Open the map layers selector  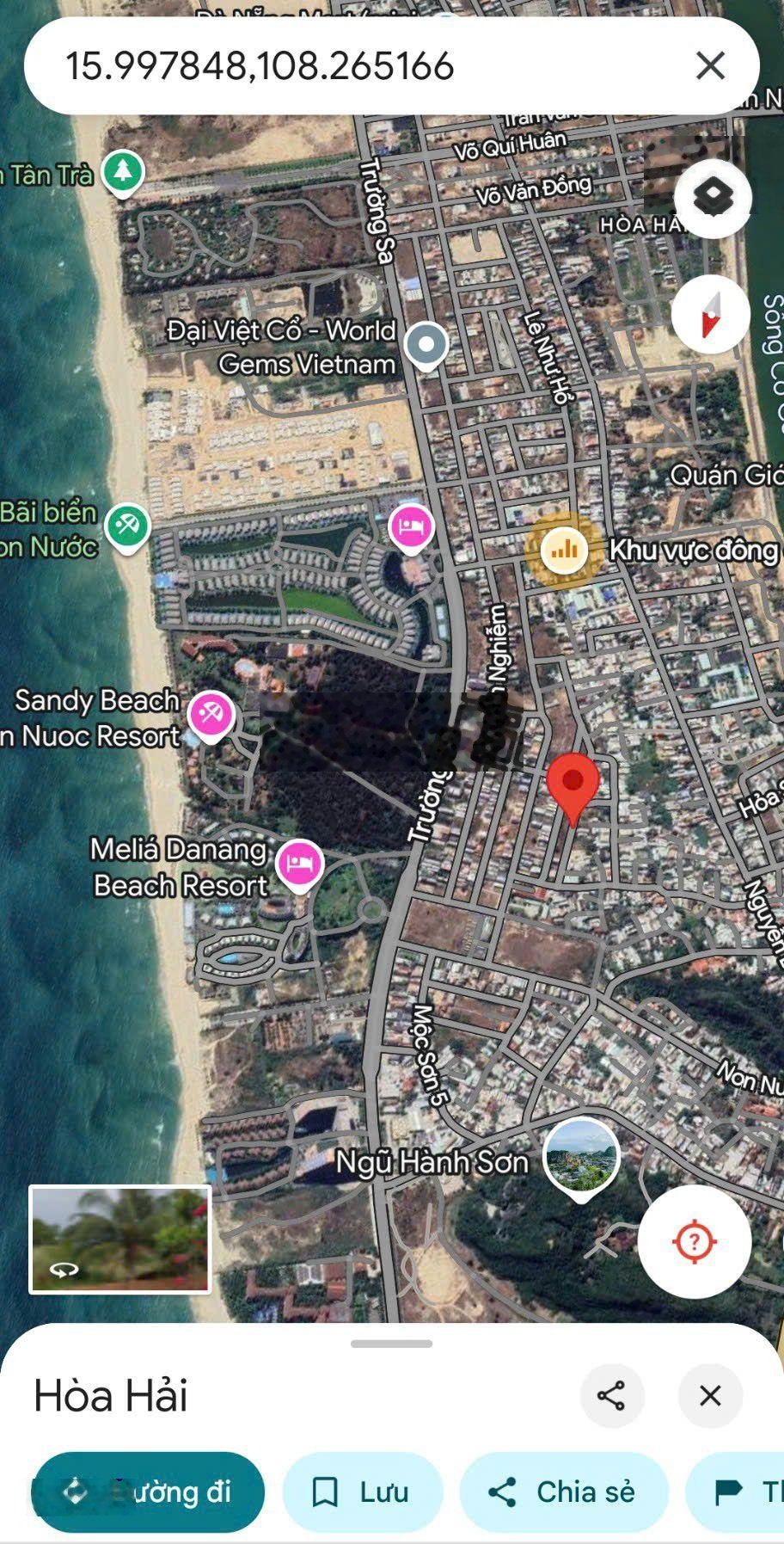point(713,199)
